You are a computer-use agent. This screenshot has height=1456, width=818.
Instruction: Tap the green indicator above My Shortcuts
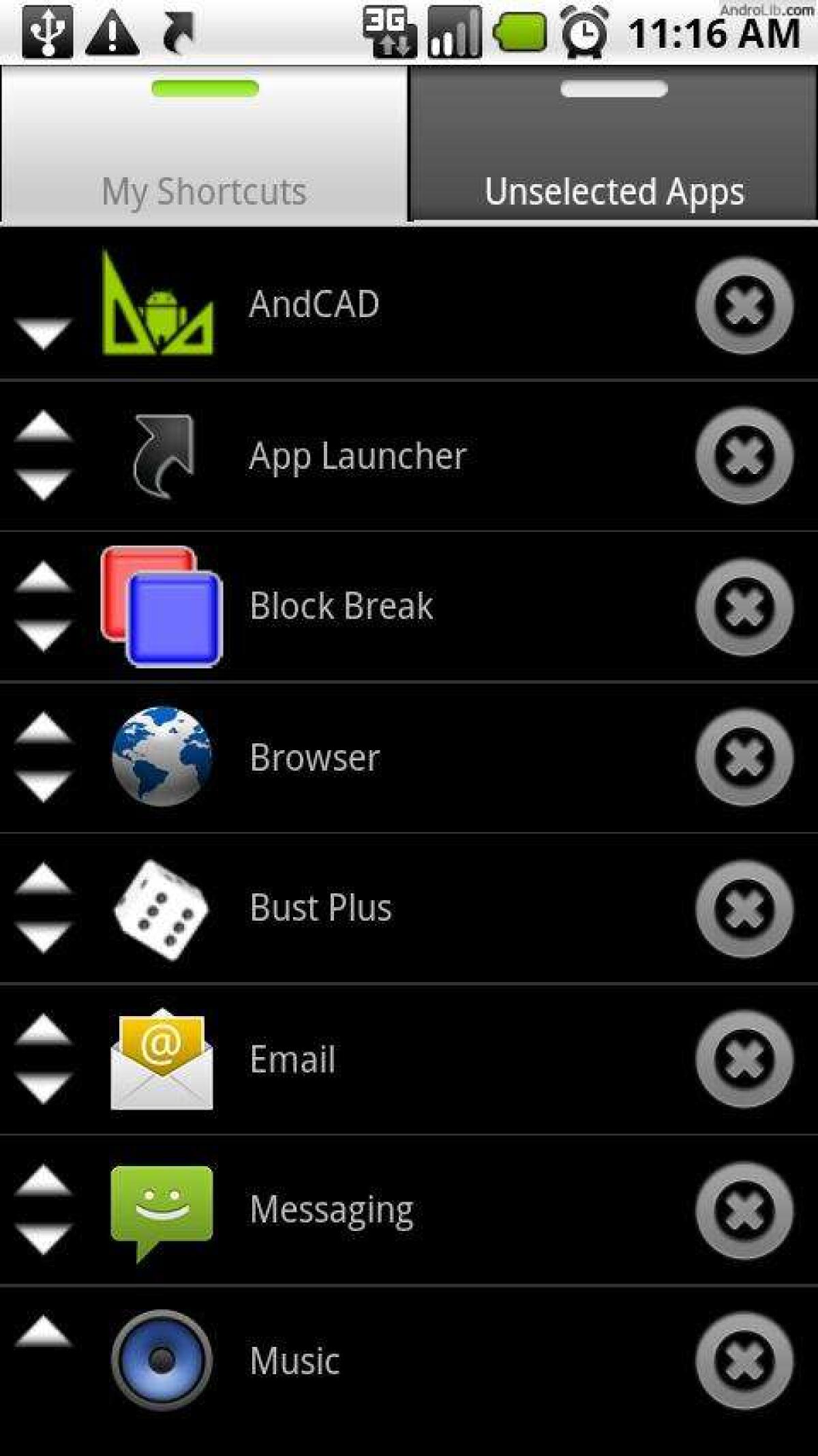[204, 89]
